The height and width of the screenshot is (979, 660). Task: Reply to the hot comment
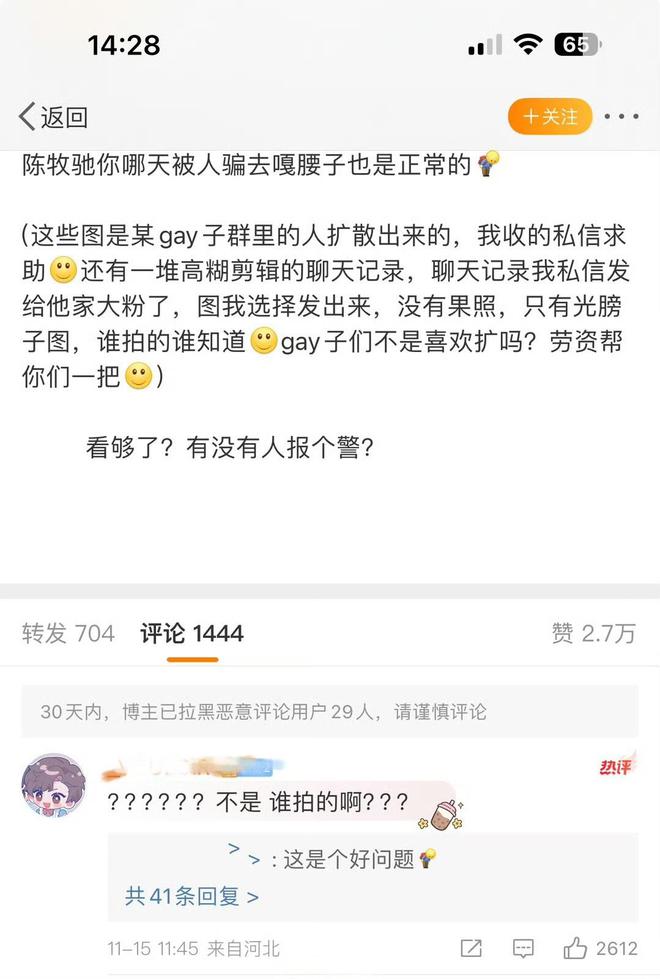click(x=522, y=948)
